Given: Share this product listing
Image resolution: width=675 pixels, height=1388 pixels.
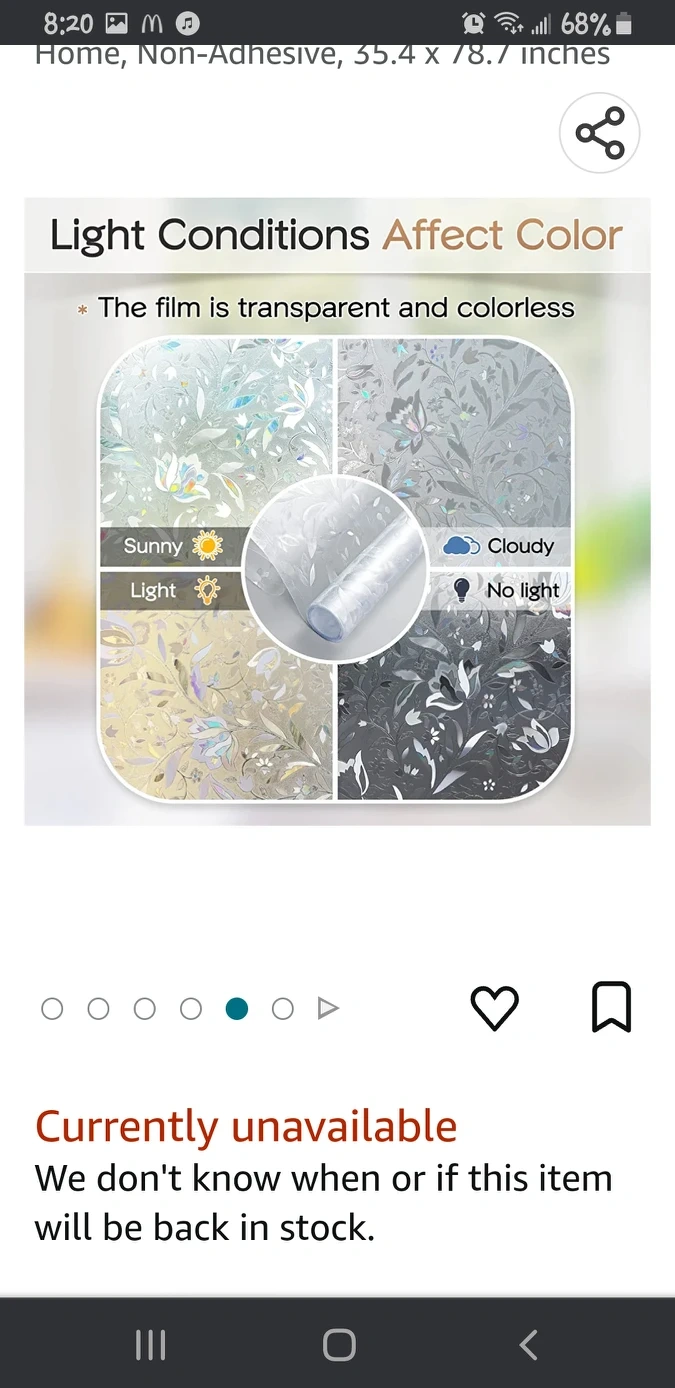Looking at the screenshot, I should pyautogui.click(x=599, y=133).
